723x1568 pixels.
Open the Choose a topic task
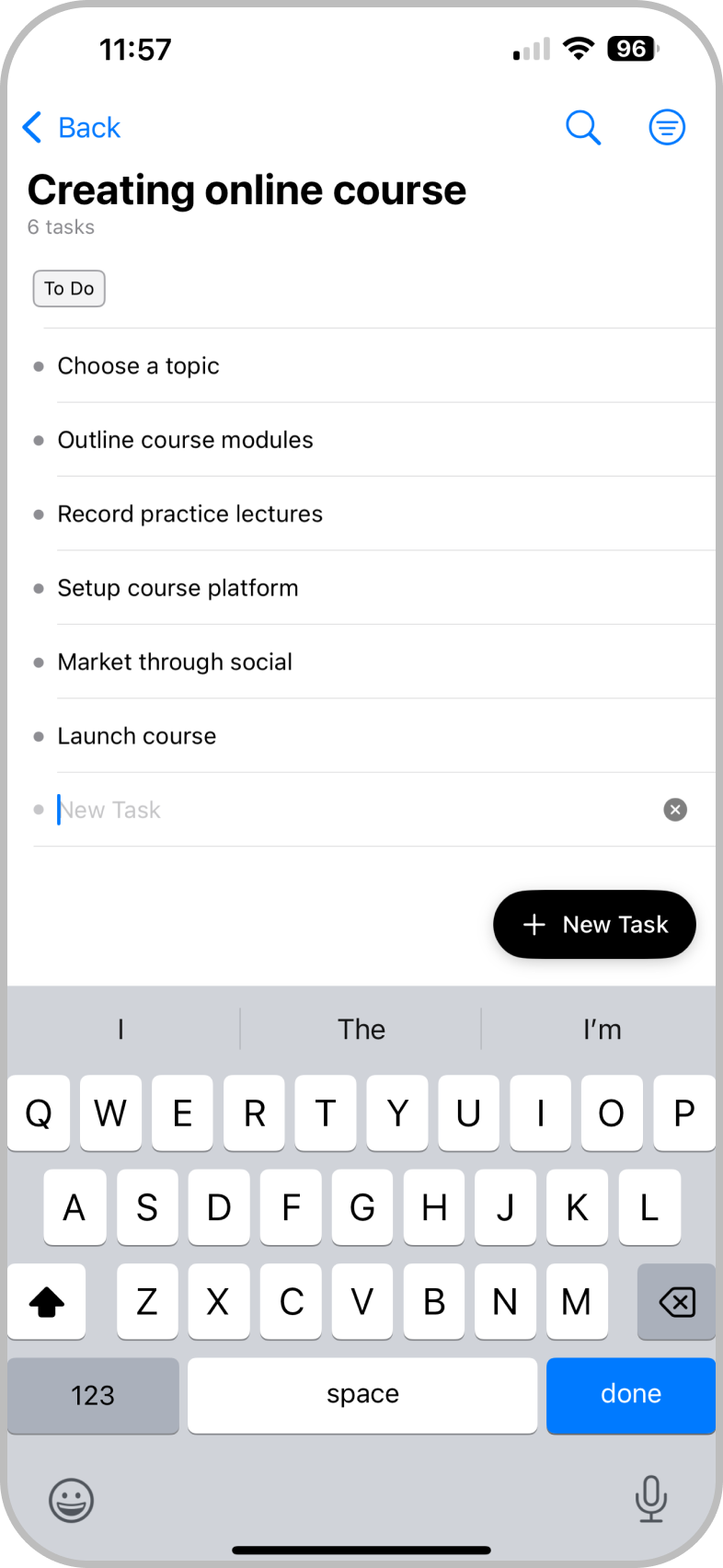(138, 366)
